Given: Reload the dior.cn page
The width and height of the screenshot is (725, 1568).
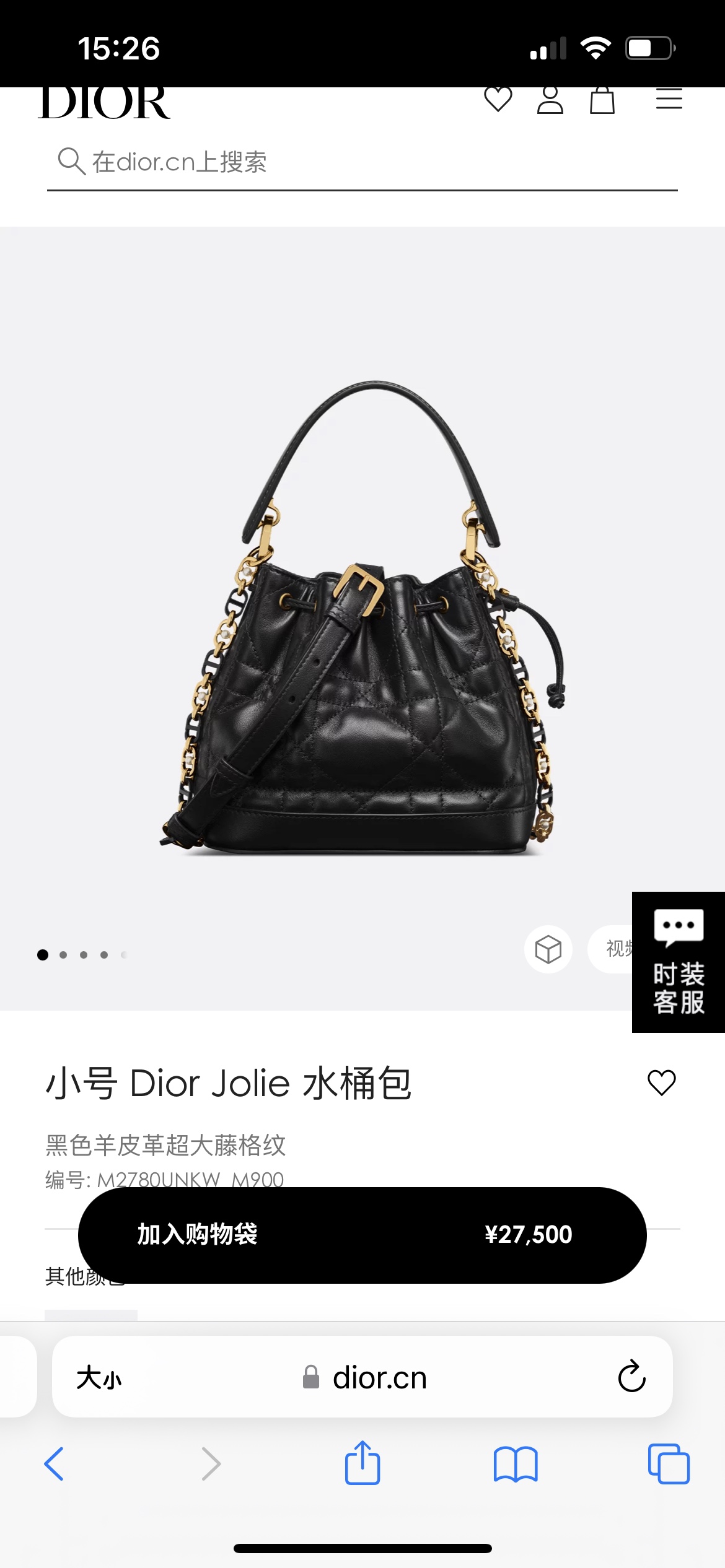Looking at the screenshot, I should click(x=631, y=1377).
